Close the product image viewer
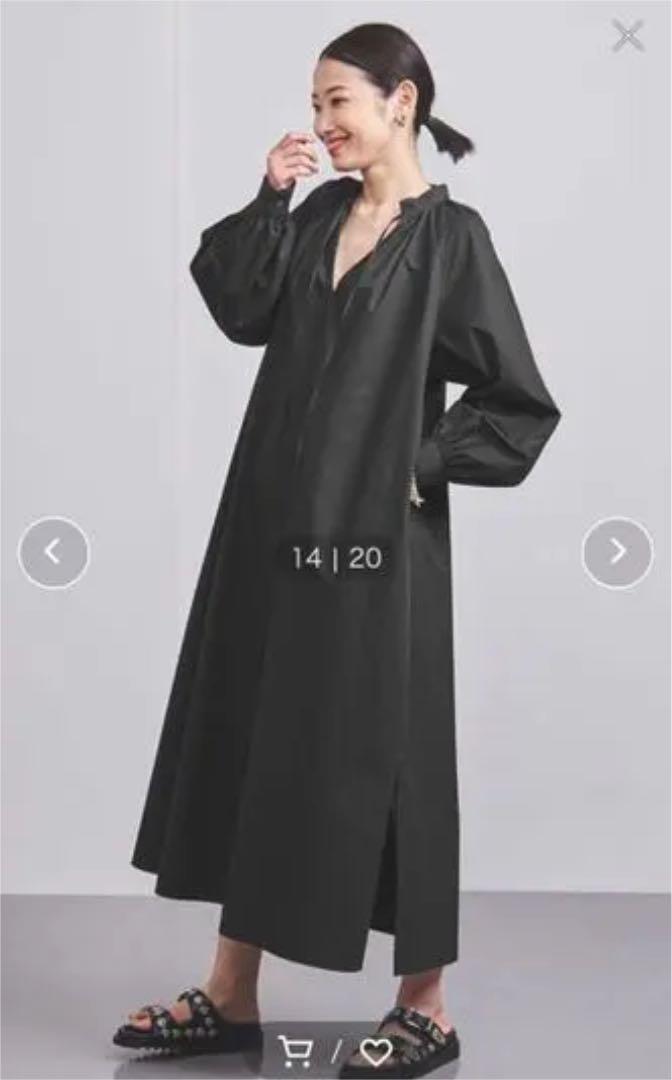The height and width of the screenshot is (1080, 672). click(627, 35)
